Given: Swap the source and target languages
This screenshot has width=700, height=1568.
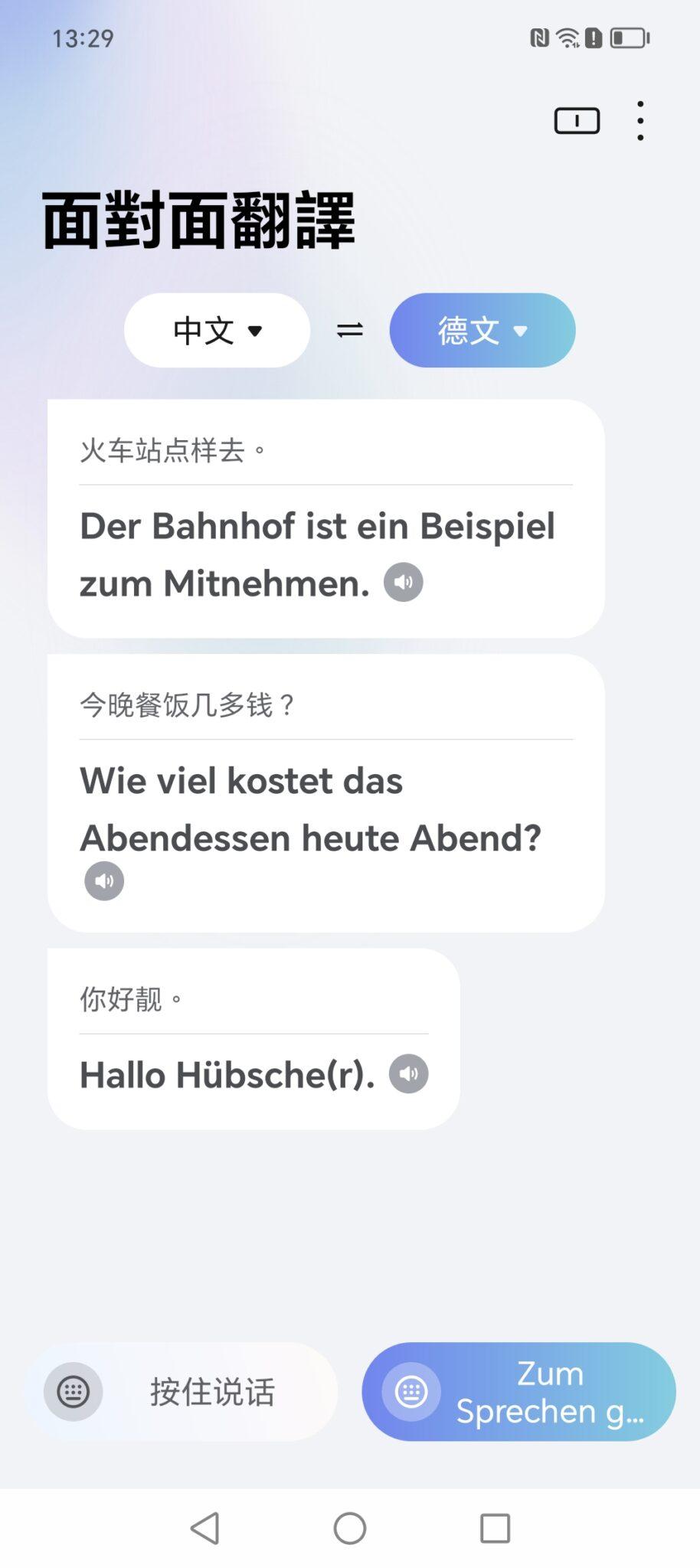Looking at the screenshot, I should point(350,330).
